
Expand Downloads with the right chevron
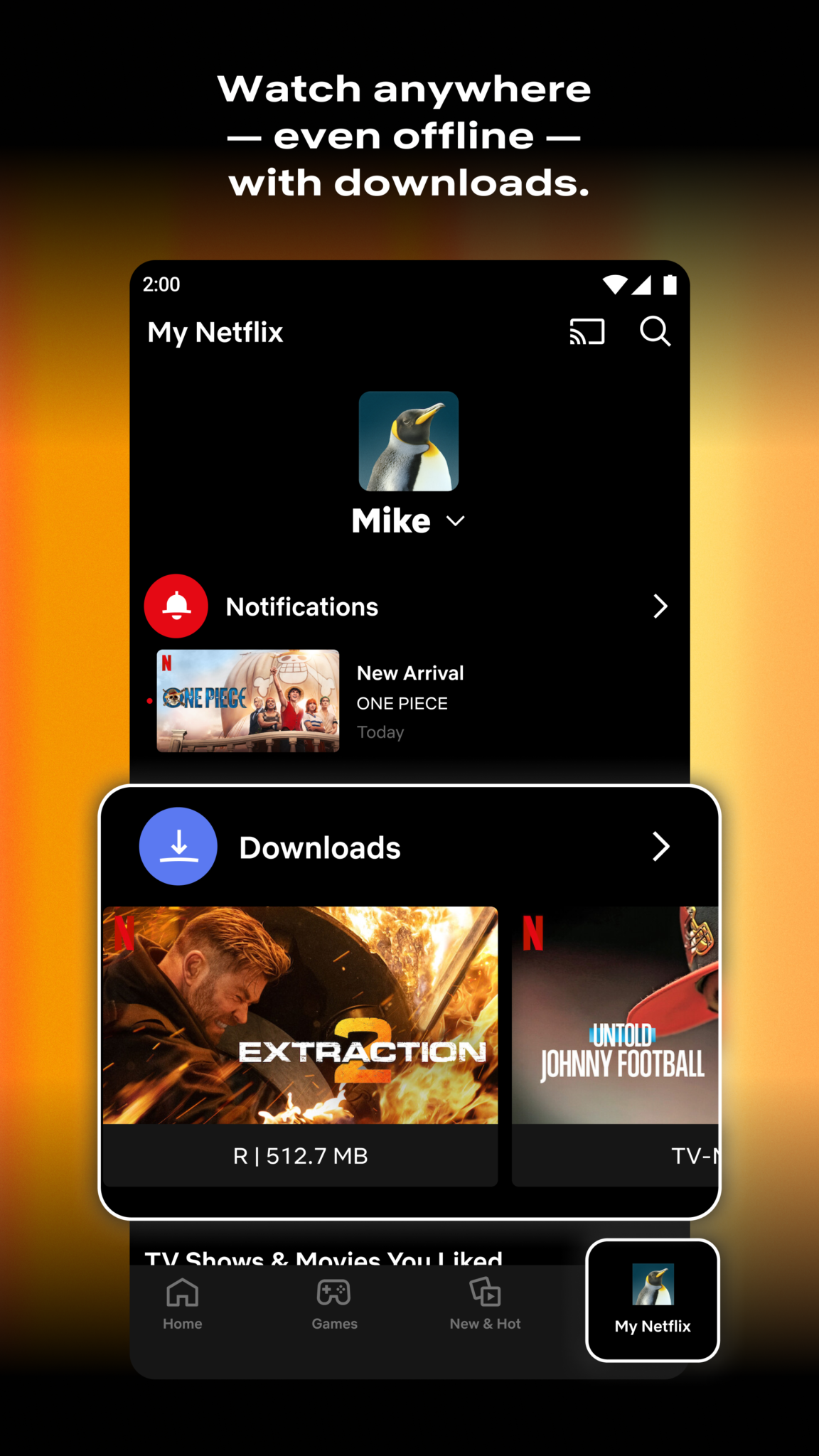[x=660, y=846]
